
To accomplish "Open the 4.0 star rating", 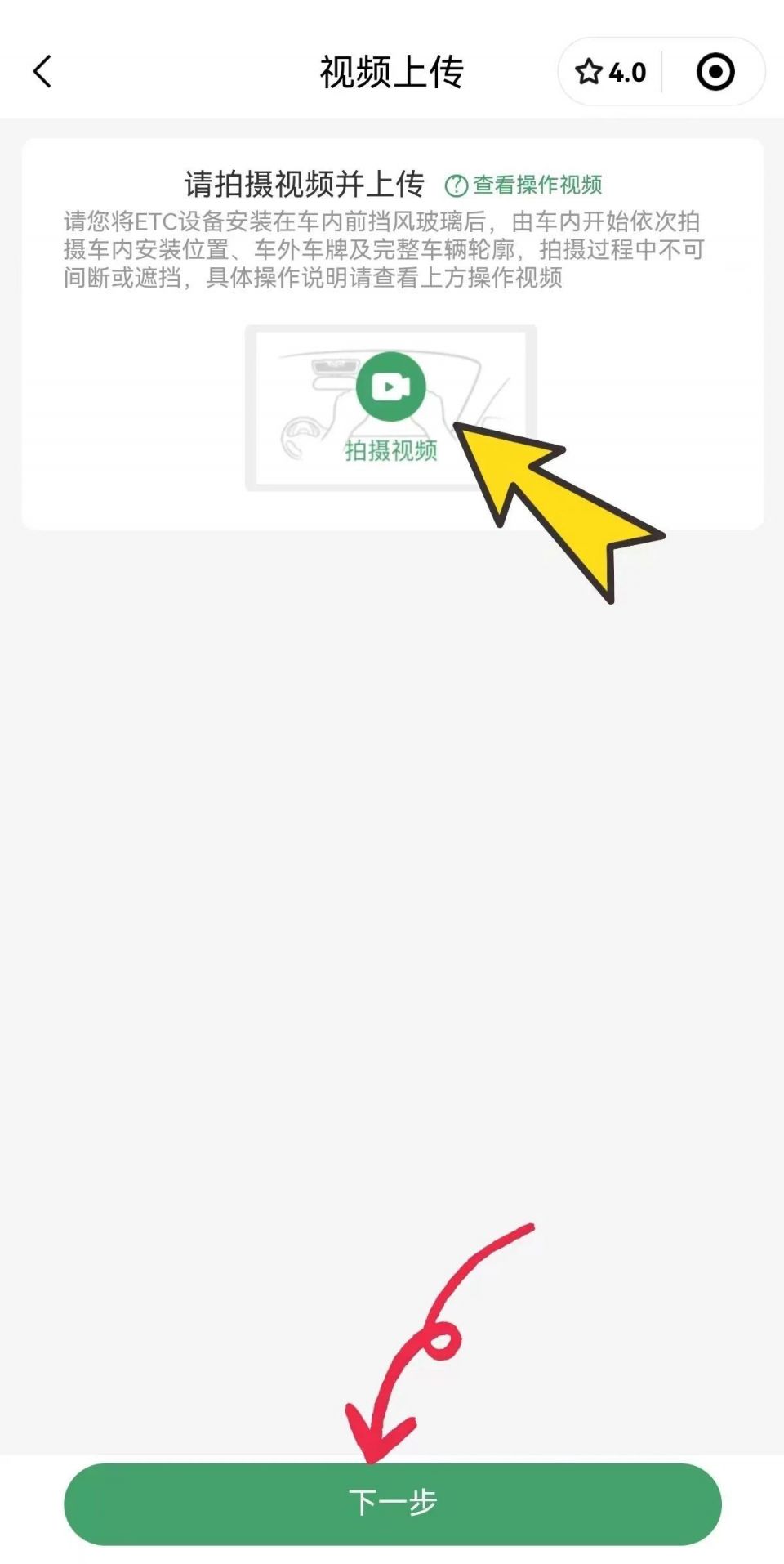I will (611, 72).
